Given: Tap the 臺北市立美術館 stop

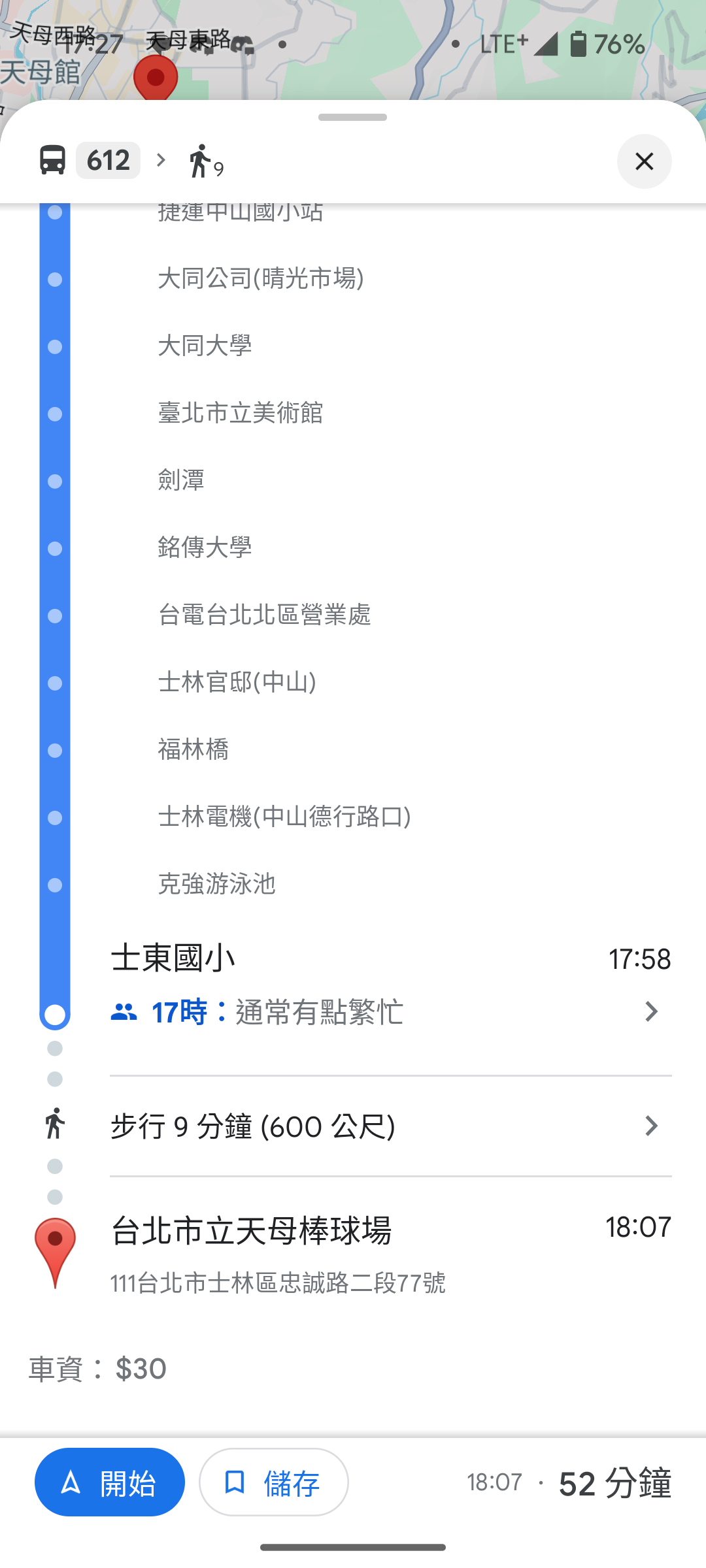Looking at the screenshot, I should click(x=240, y=413).
